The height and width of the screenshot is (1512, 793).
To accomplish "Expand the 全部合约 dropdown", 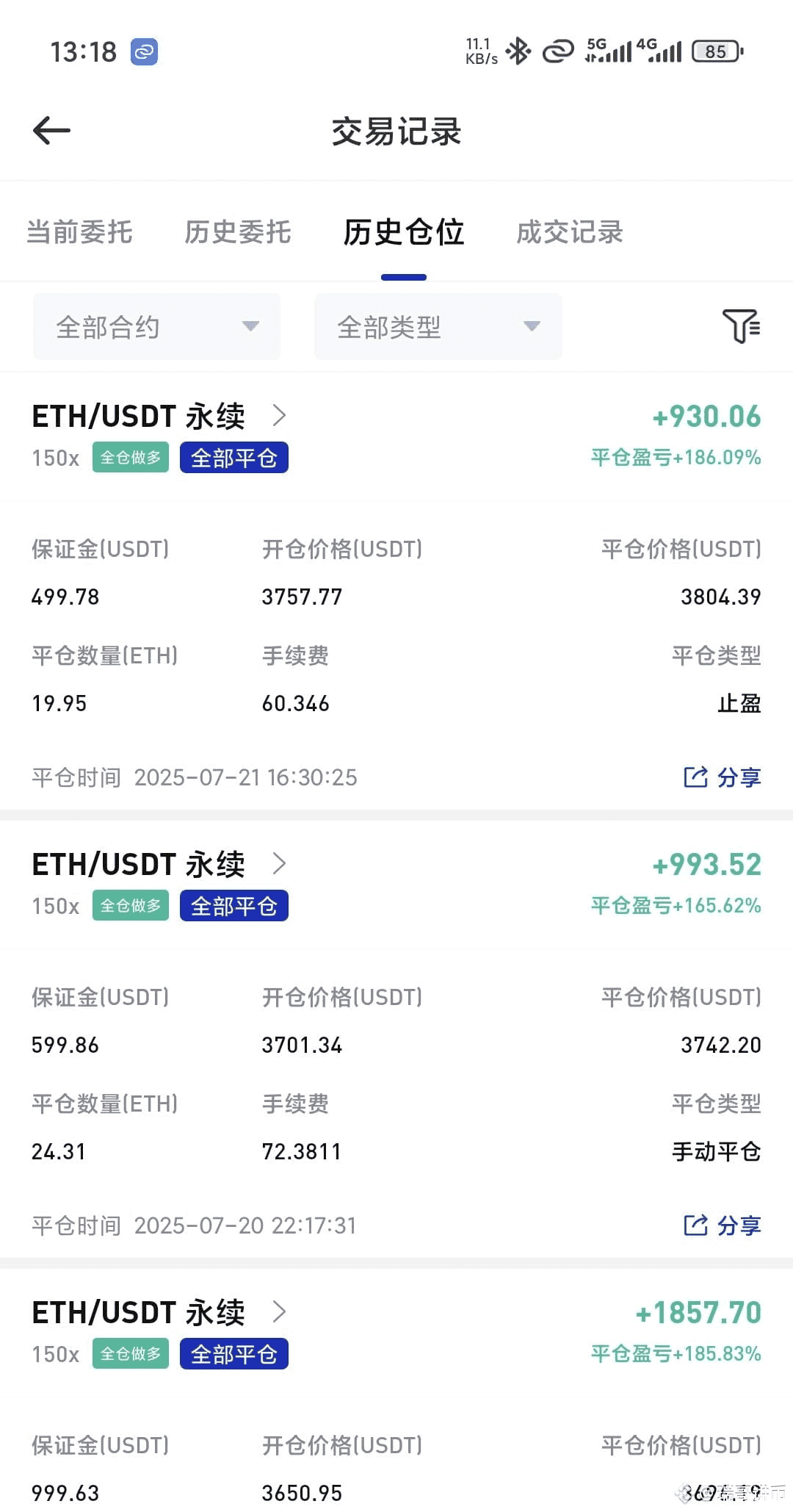I will [156, 327].
